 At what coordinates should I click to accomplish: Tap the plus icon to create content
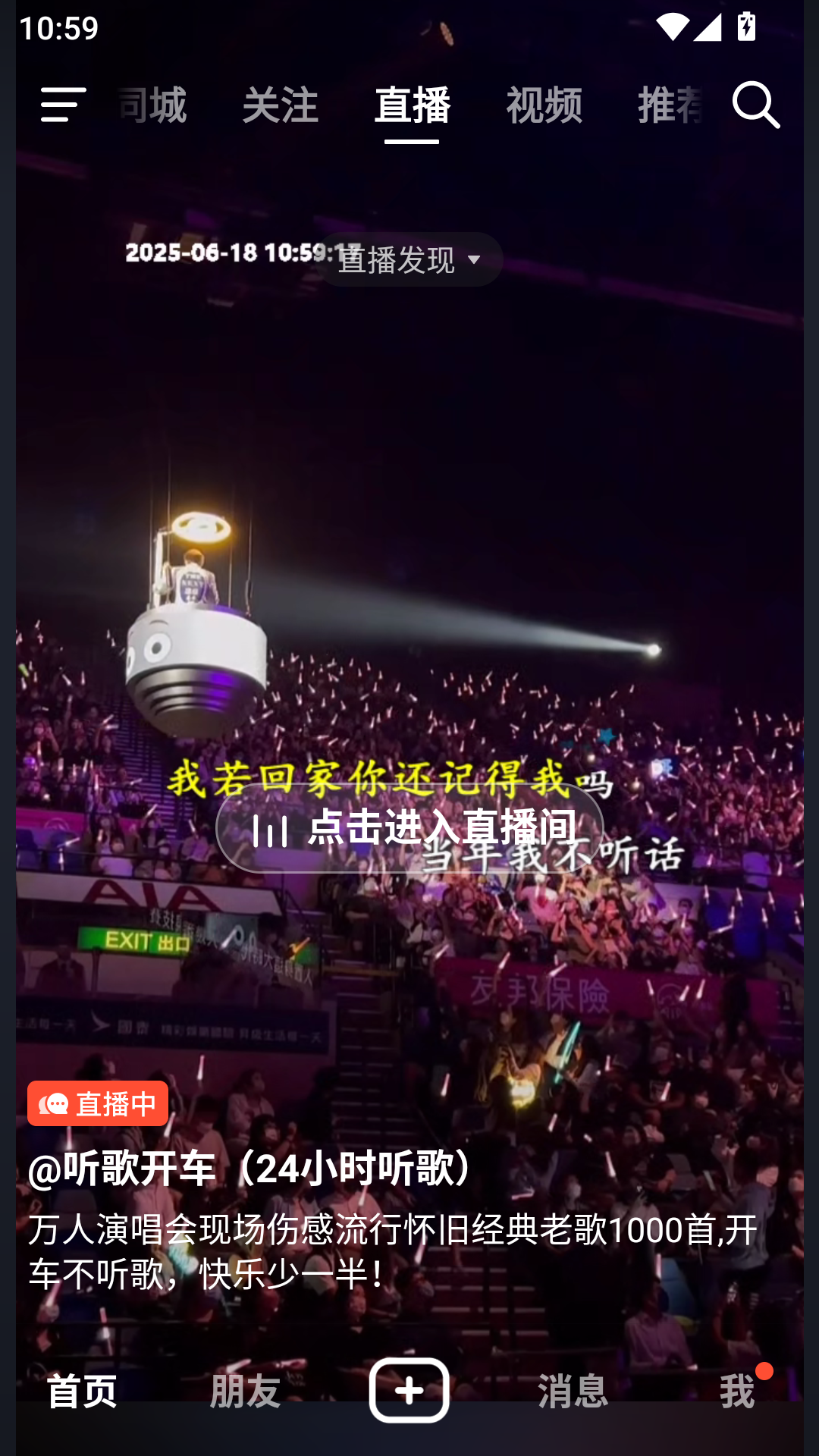point(409,1391)
